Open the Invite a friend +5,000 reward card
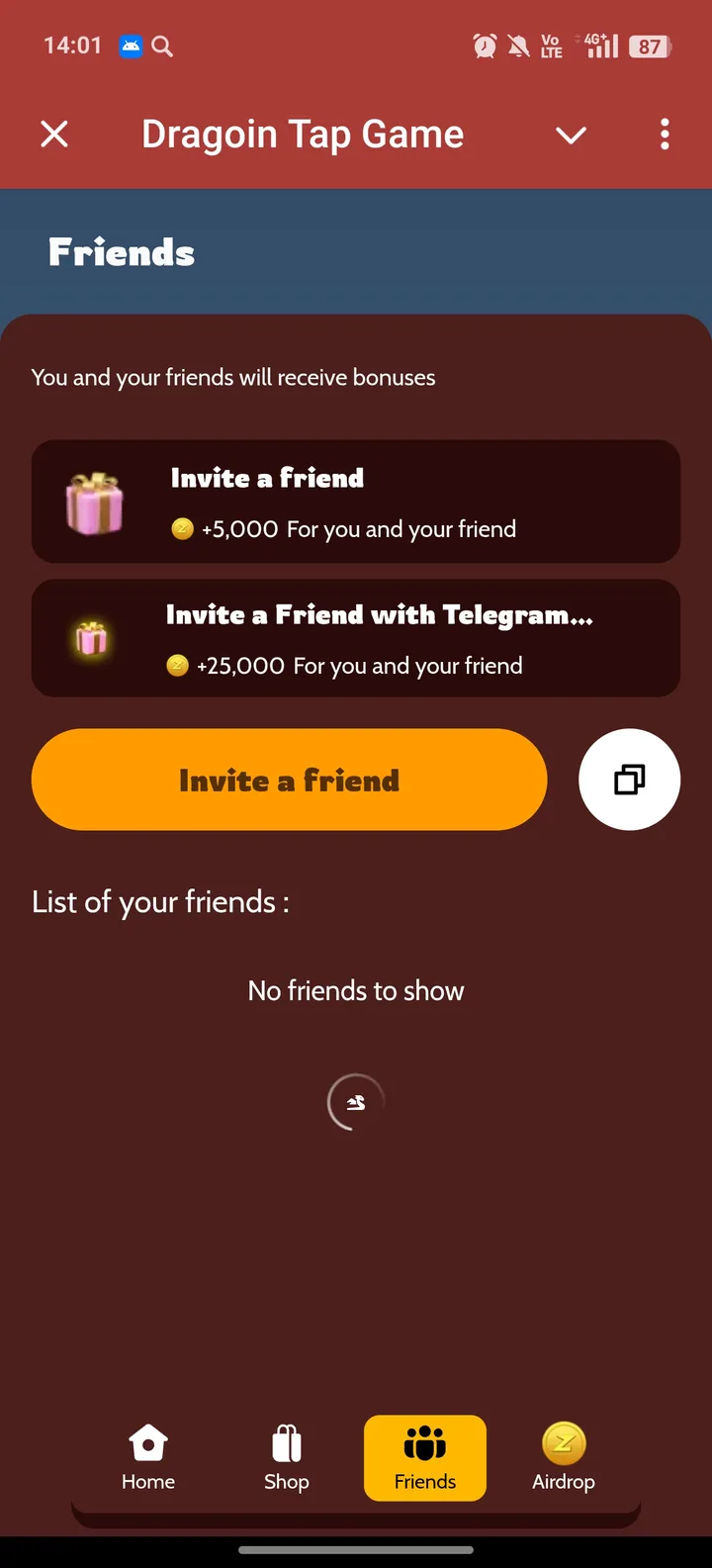This screenshot has height=1568, width=712. (x=356, y=502)
